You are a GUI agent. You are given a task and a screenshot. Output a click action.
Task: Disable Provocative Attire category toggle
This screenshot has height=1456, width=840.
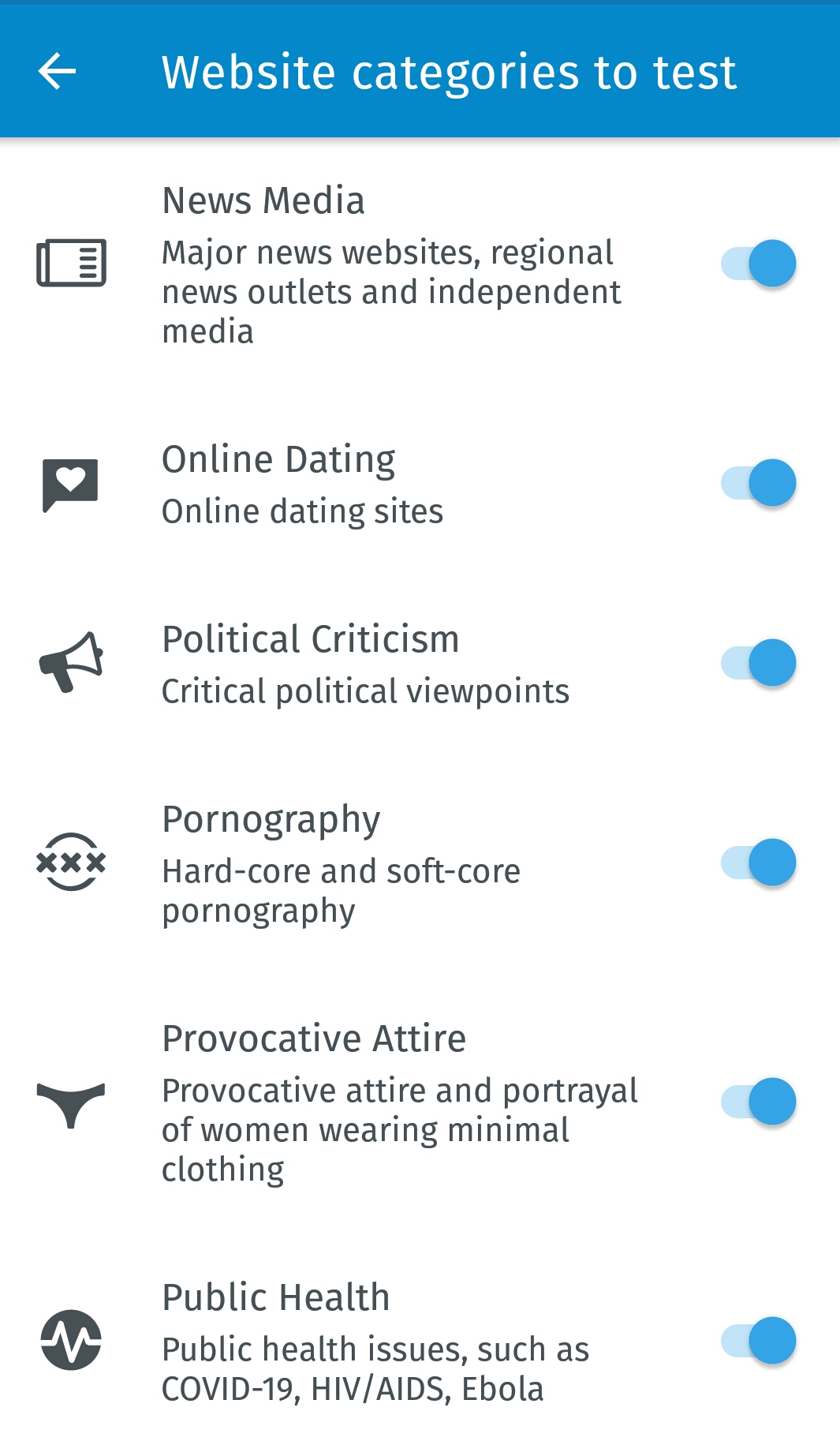758,1102
